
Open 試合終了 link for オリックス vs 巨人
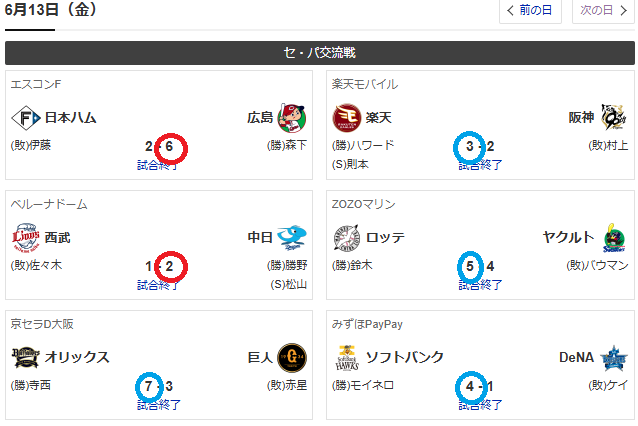(x=158, y=405)
